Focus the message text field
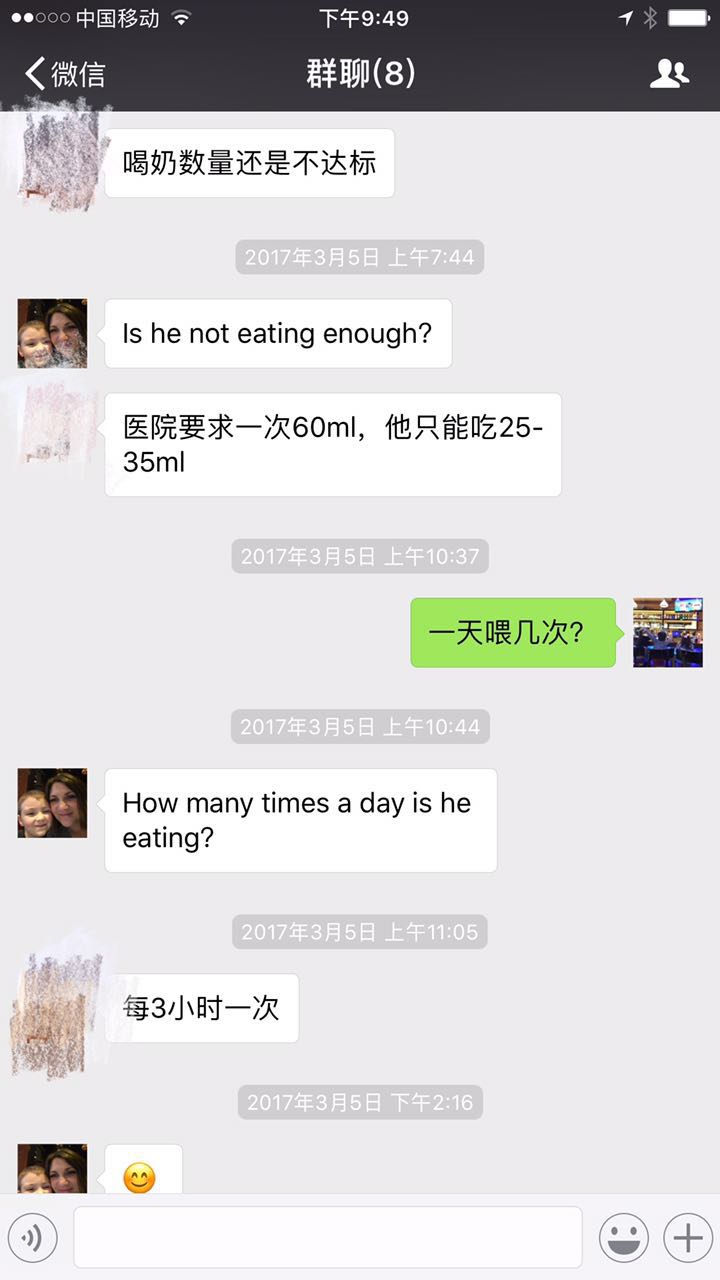The image size is (720, 1280). tap(328, 1238)
